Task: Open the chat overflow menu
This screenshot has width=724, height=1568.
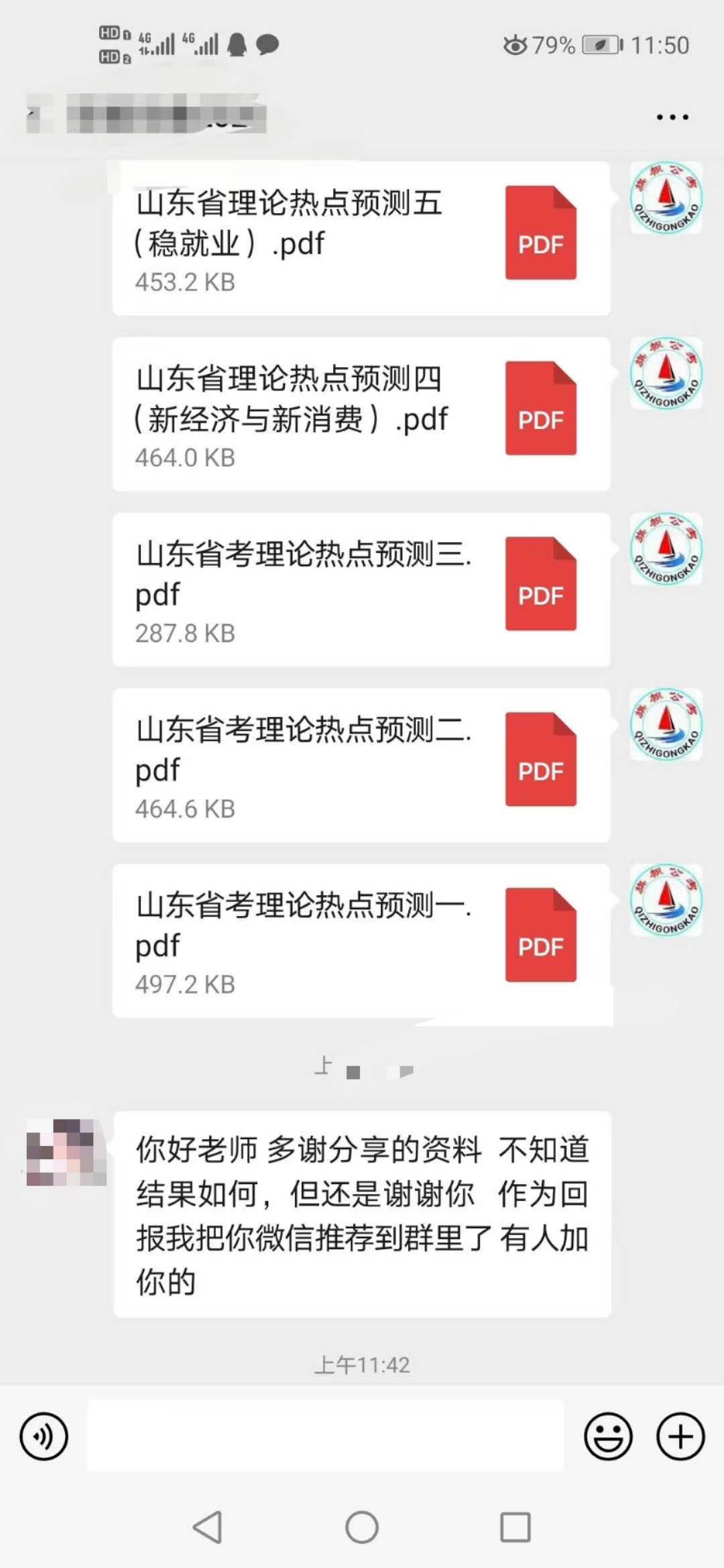Action: click(672, 117)
